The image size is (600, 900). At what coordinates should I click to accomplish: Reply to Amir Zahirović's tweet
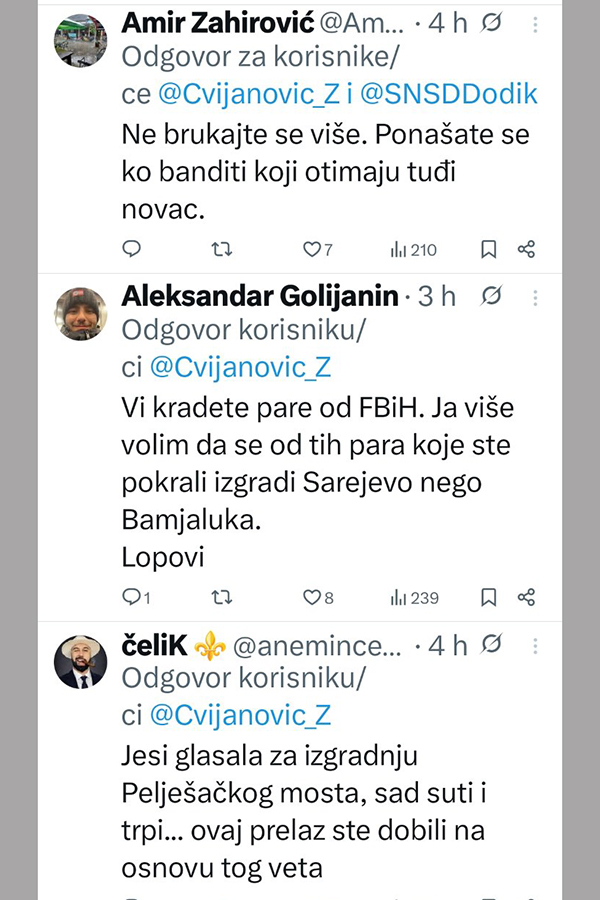point(131,249)
